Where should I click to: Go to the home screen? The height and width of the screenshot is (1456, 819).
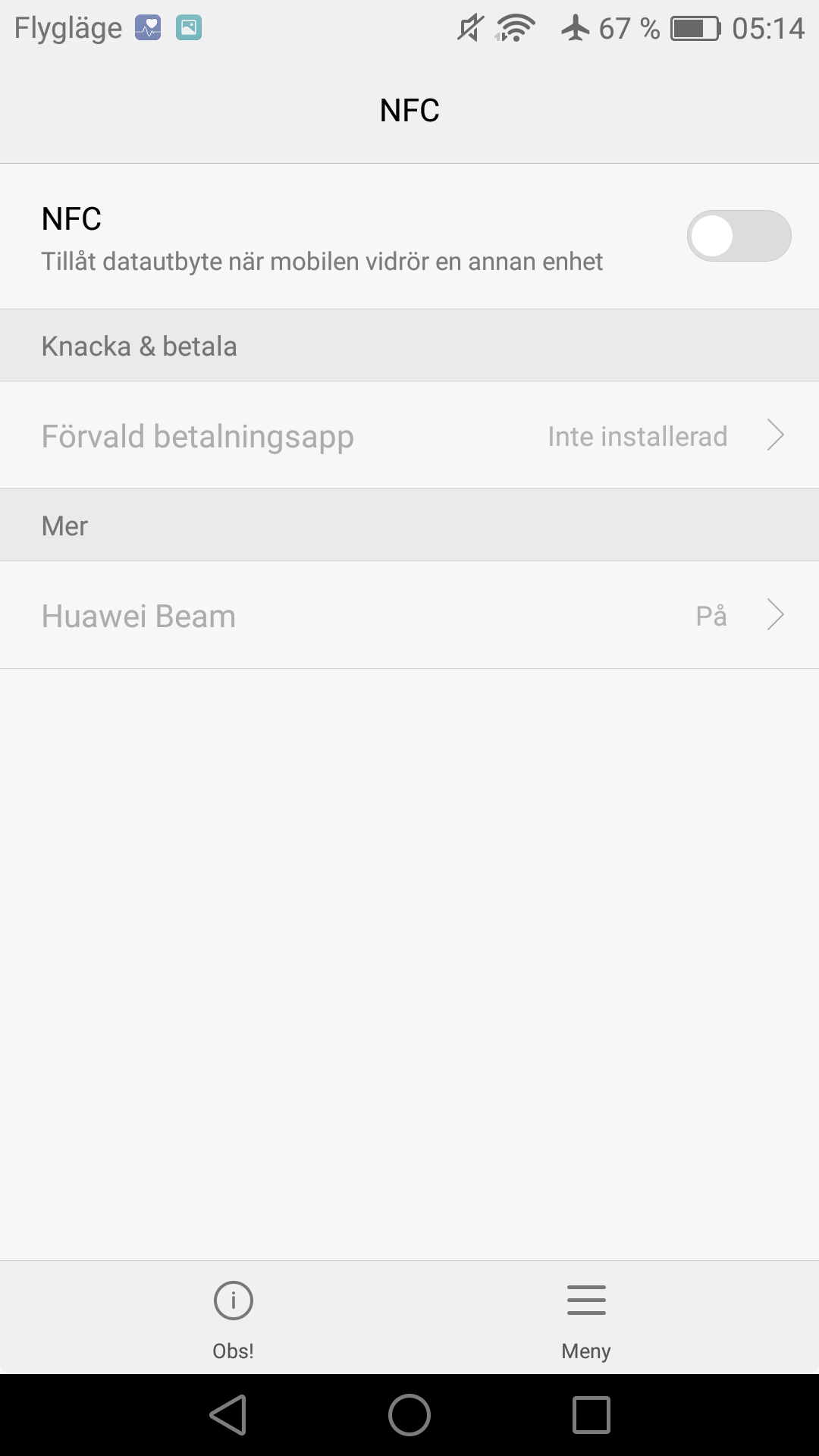(x=409, y=1415)
